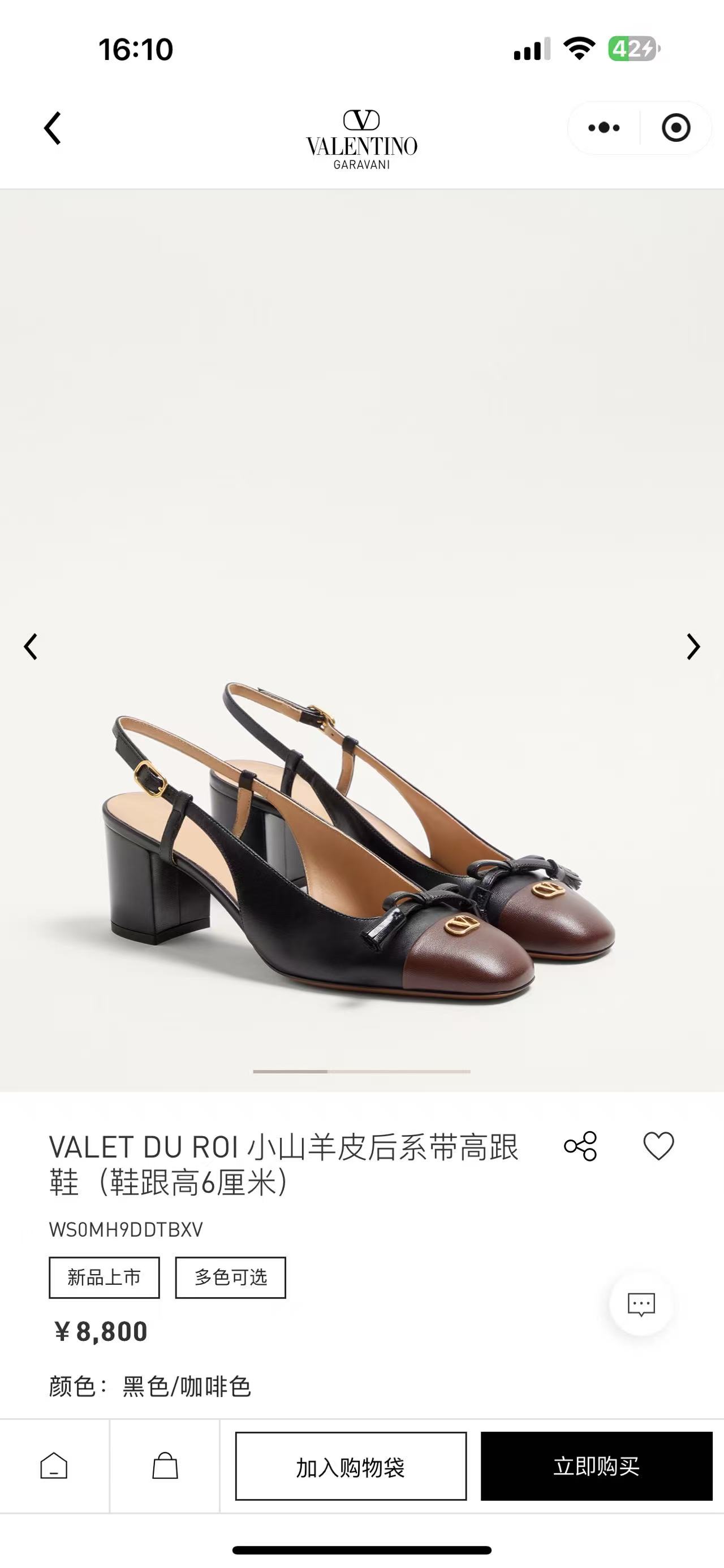Add these shoes to the wishlist
The height and width of the screenshot is (1568, 724).
click(x=658, y=1146)
